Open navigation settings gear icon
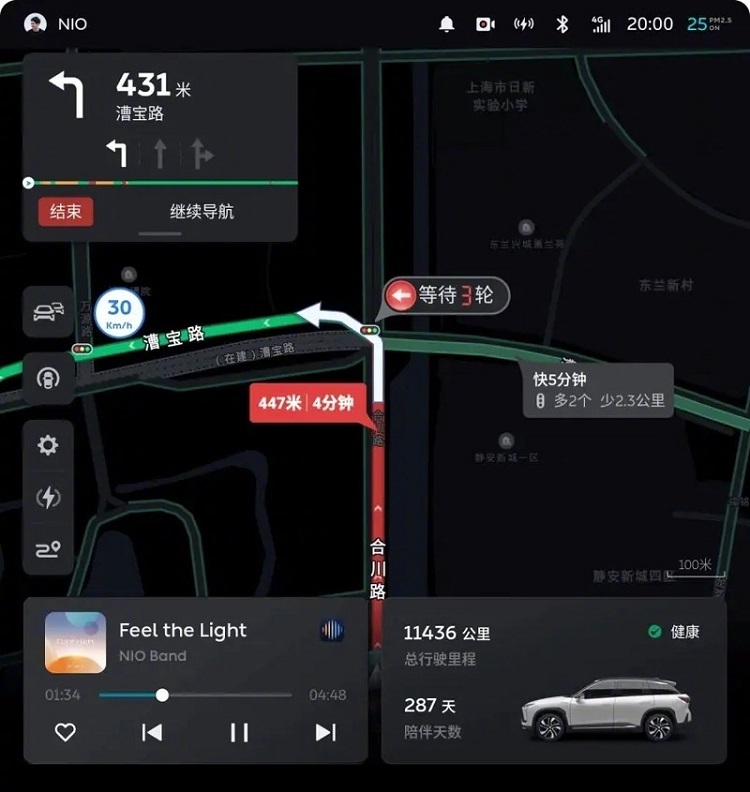Image resolution: width=750 pixels, height=792 pixels. tap(48, 446)
